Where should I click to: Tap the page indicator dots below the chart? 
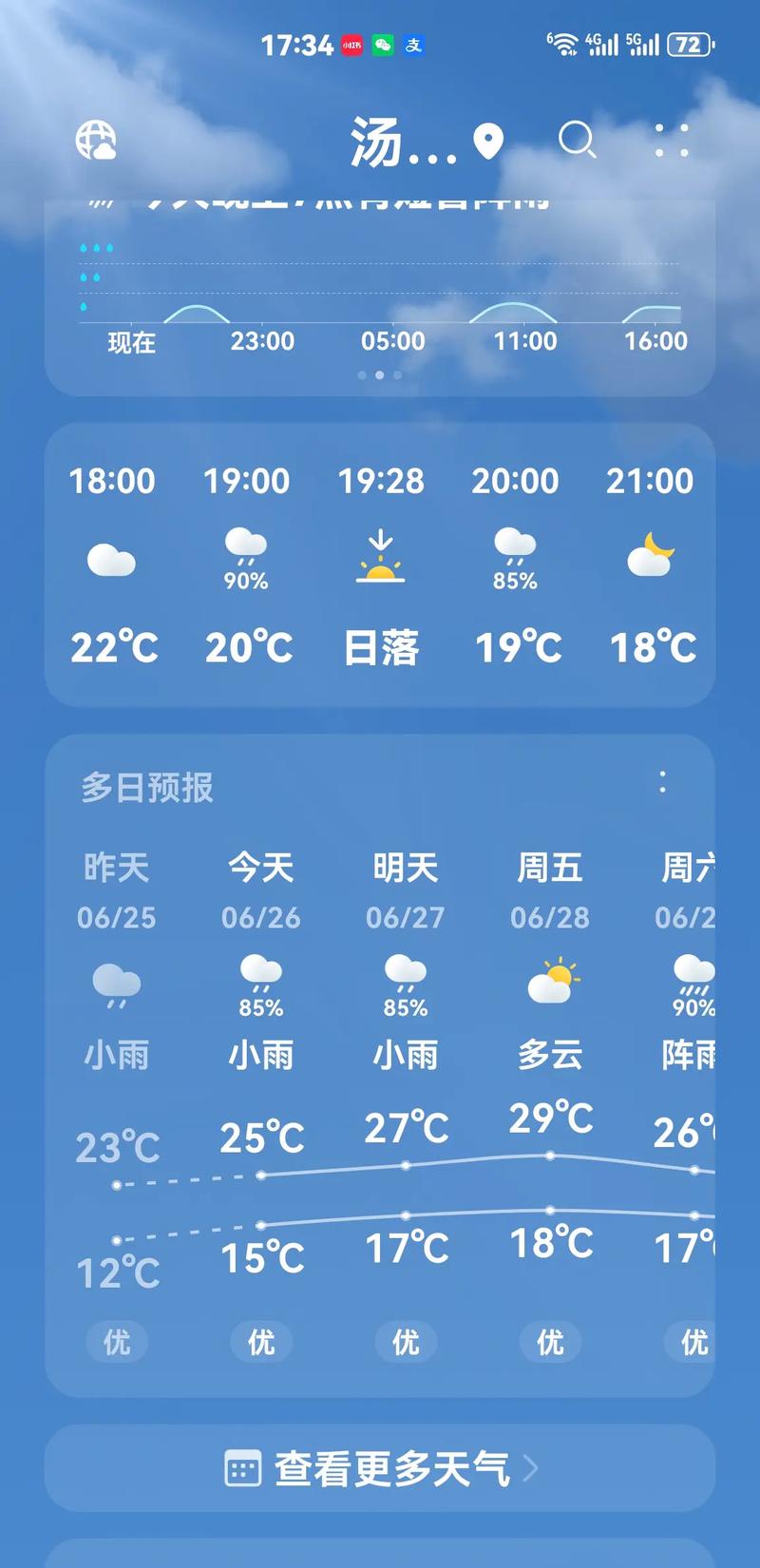[379, 375]
